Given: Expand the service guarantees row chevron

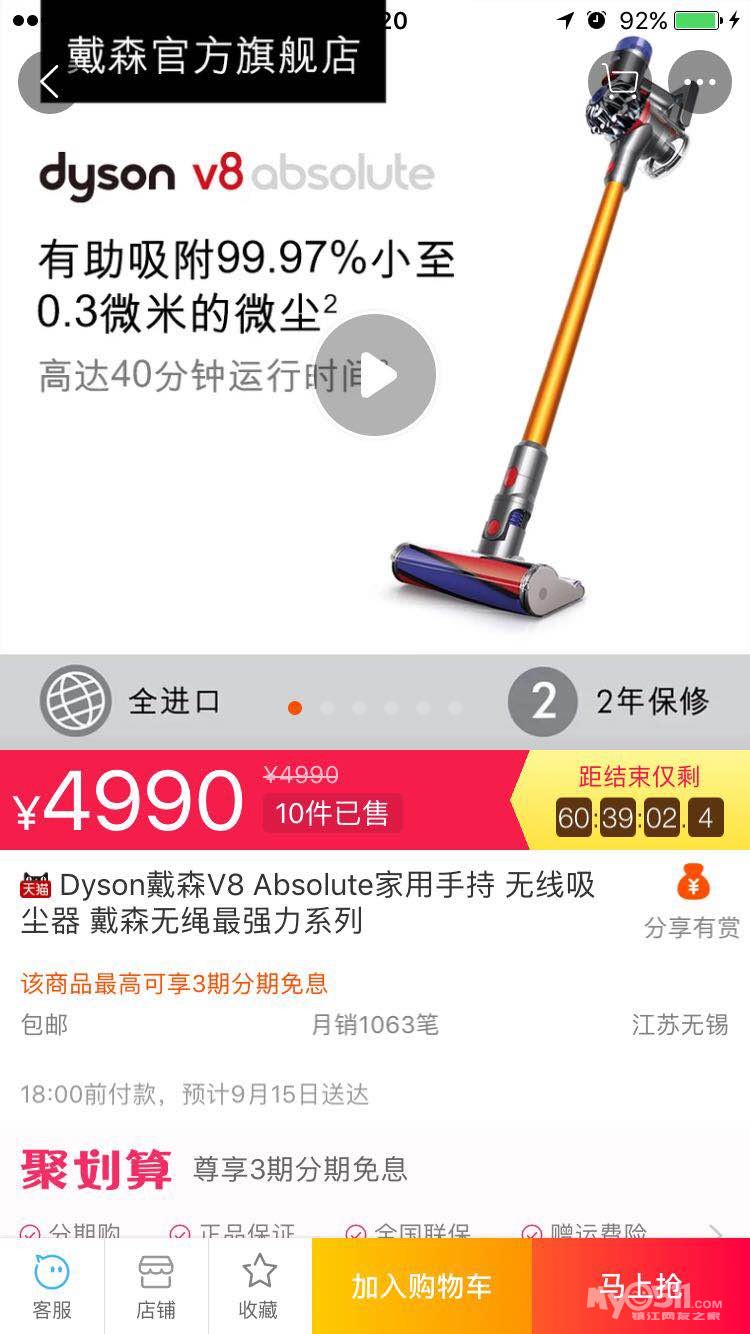Looking at the screenshot, I should pyautogui.click(x=716, y=1232).
